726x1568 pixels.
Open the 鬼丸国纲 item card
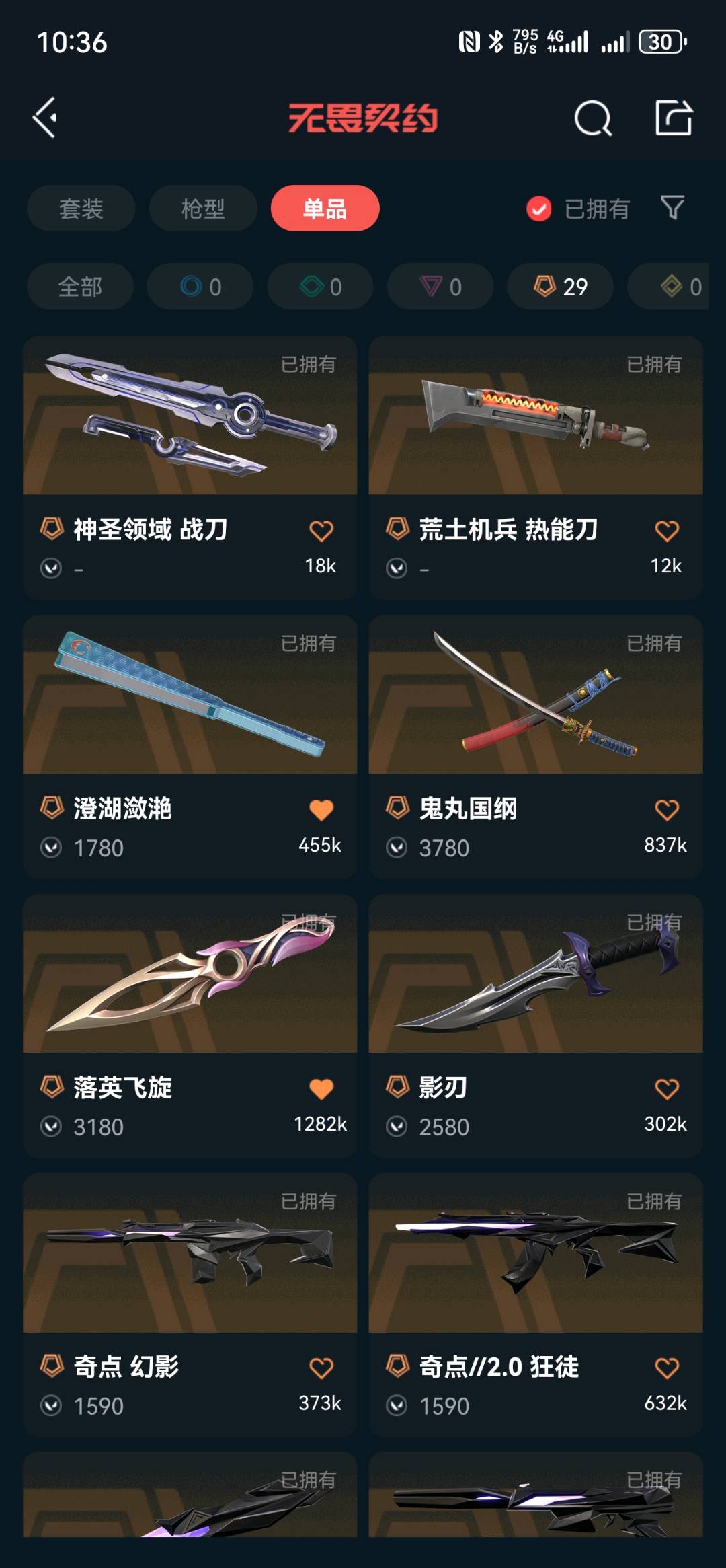(x=536, y=747)
